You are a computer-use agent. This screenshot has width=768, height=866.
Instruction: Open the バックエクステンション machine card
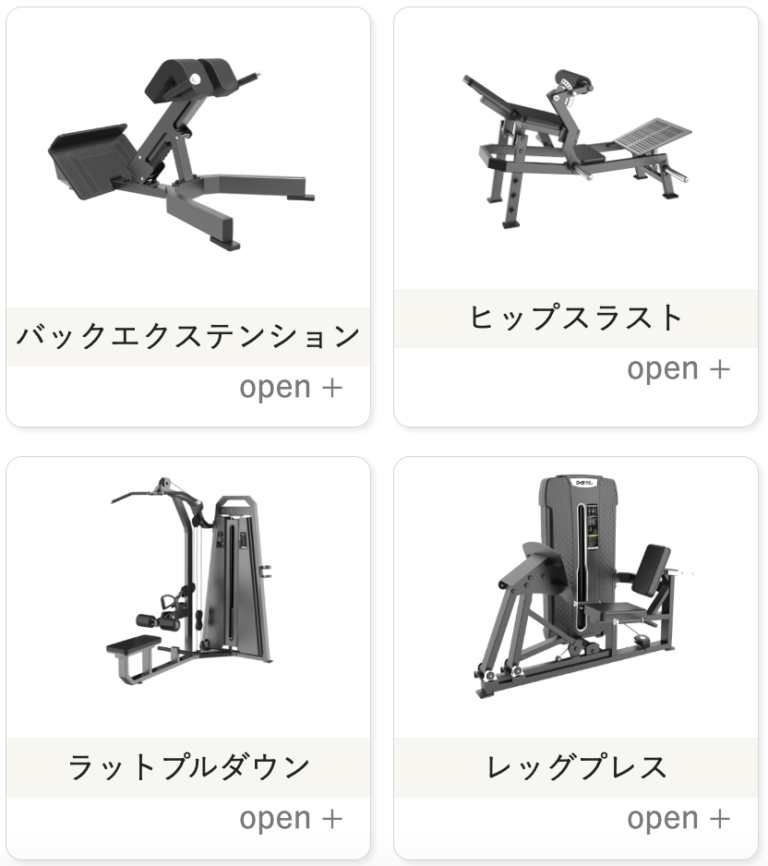(x=188, y=216)
